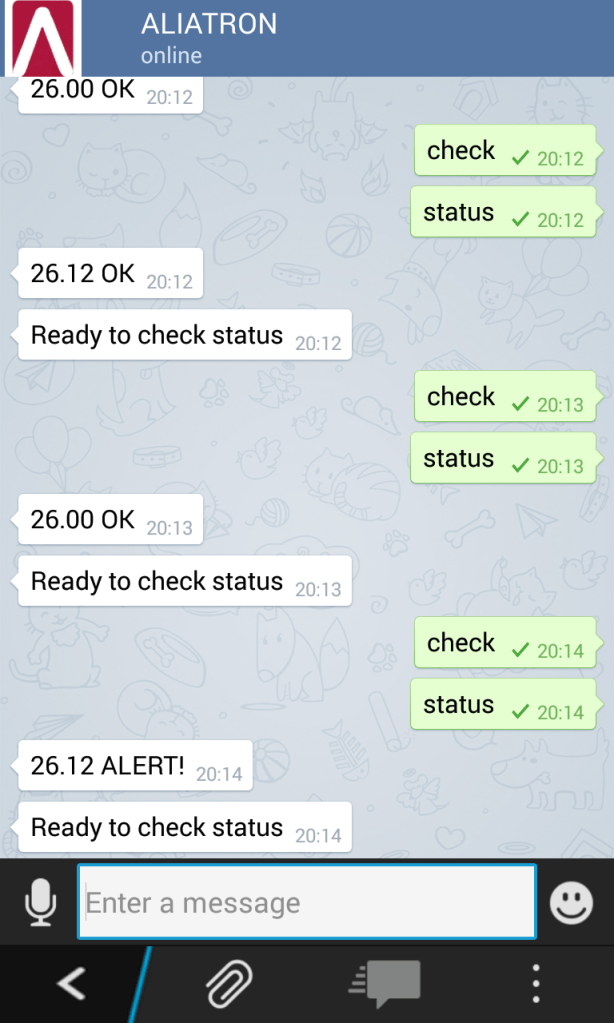This screenshot has height=1023, width=614.
Task: Open the emoji smiley picker
Action: [x=571, y=903]
